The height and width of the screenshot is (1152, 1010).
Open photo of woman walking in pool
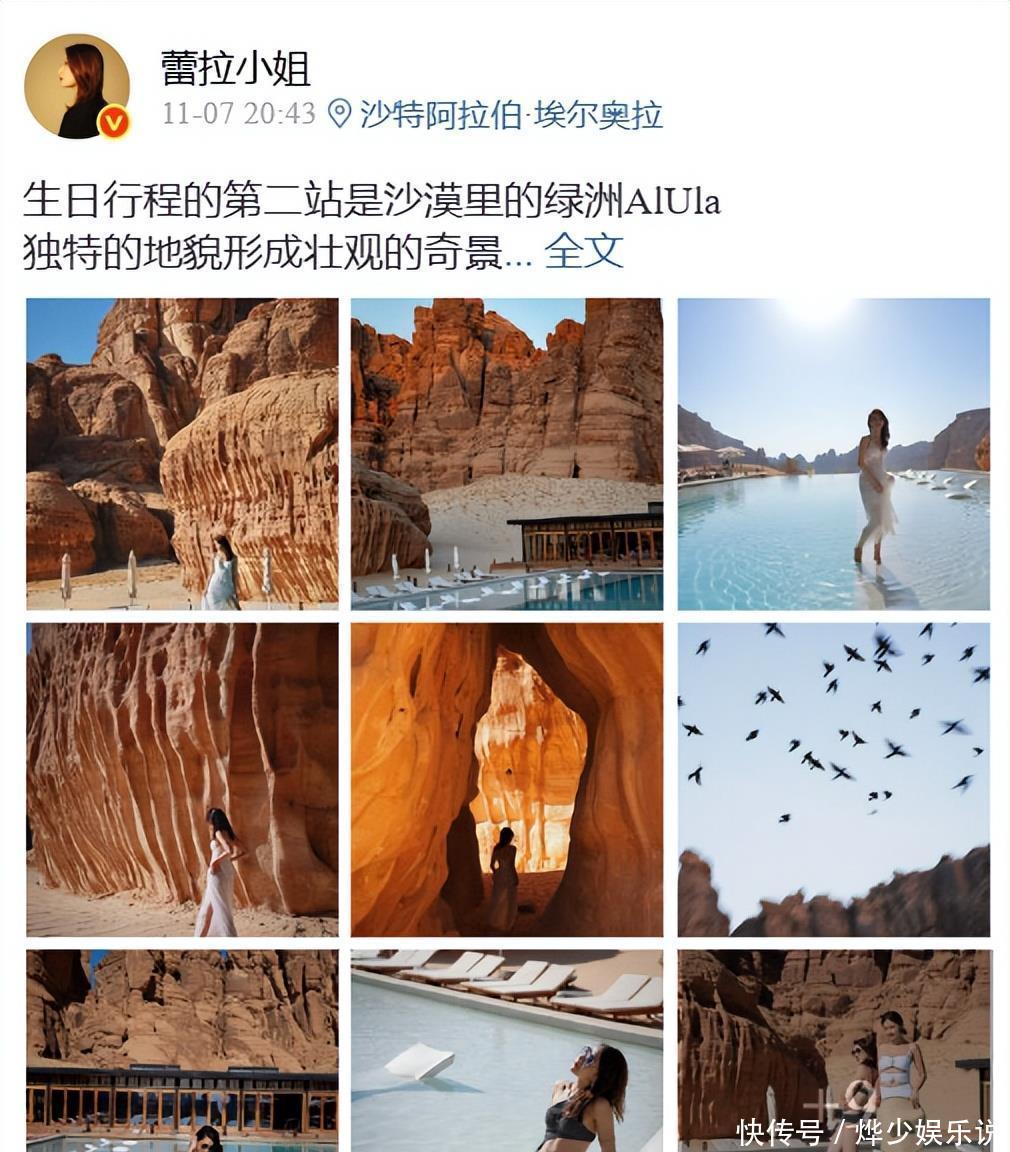tap(833, 453)
